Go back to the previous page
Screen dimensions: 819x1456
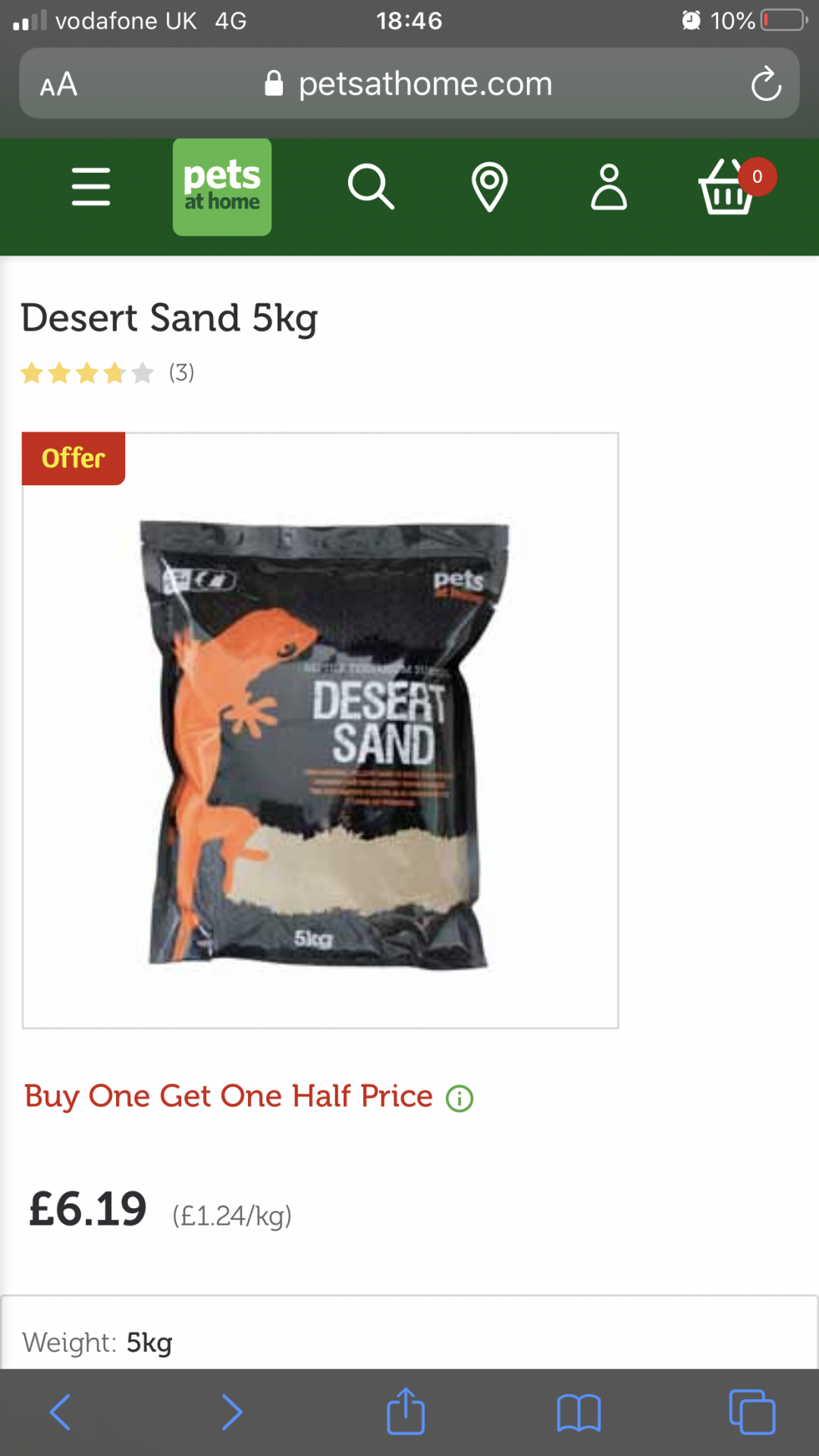[60, 1412]
